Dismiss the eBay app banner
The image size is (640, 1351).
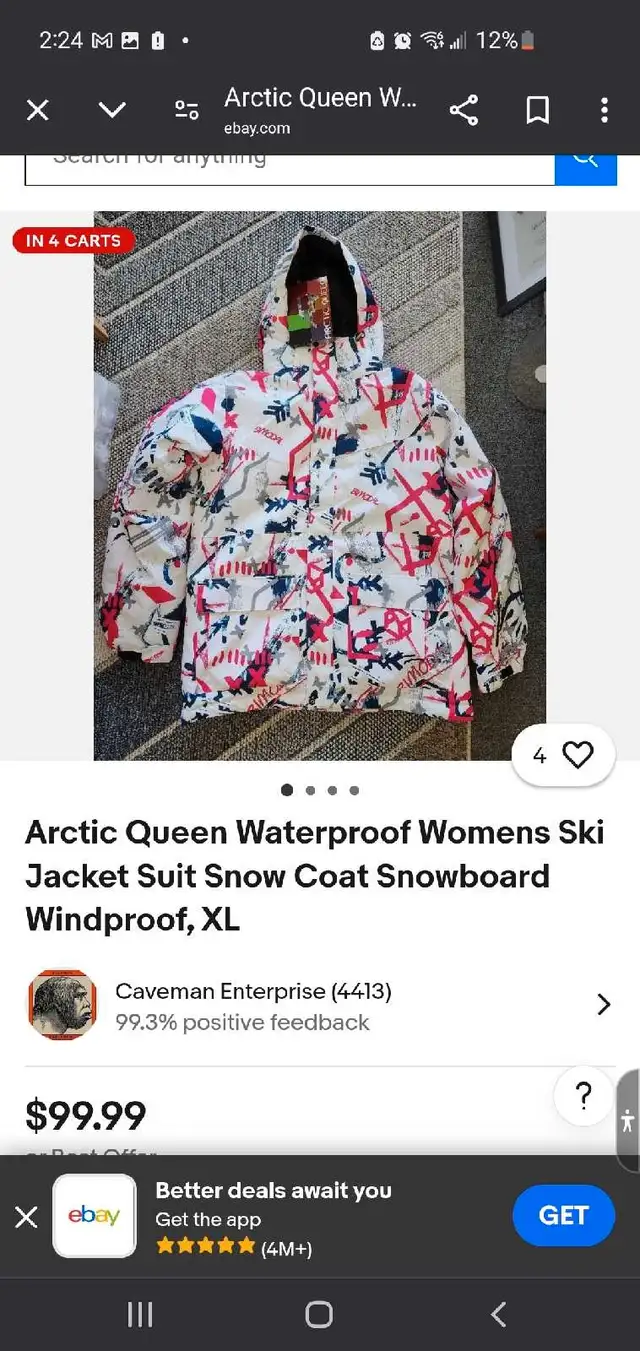pyautogui.click(x=26, y=1216)
